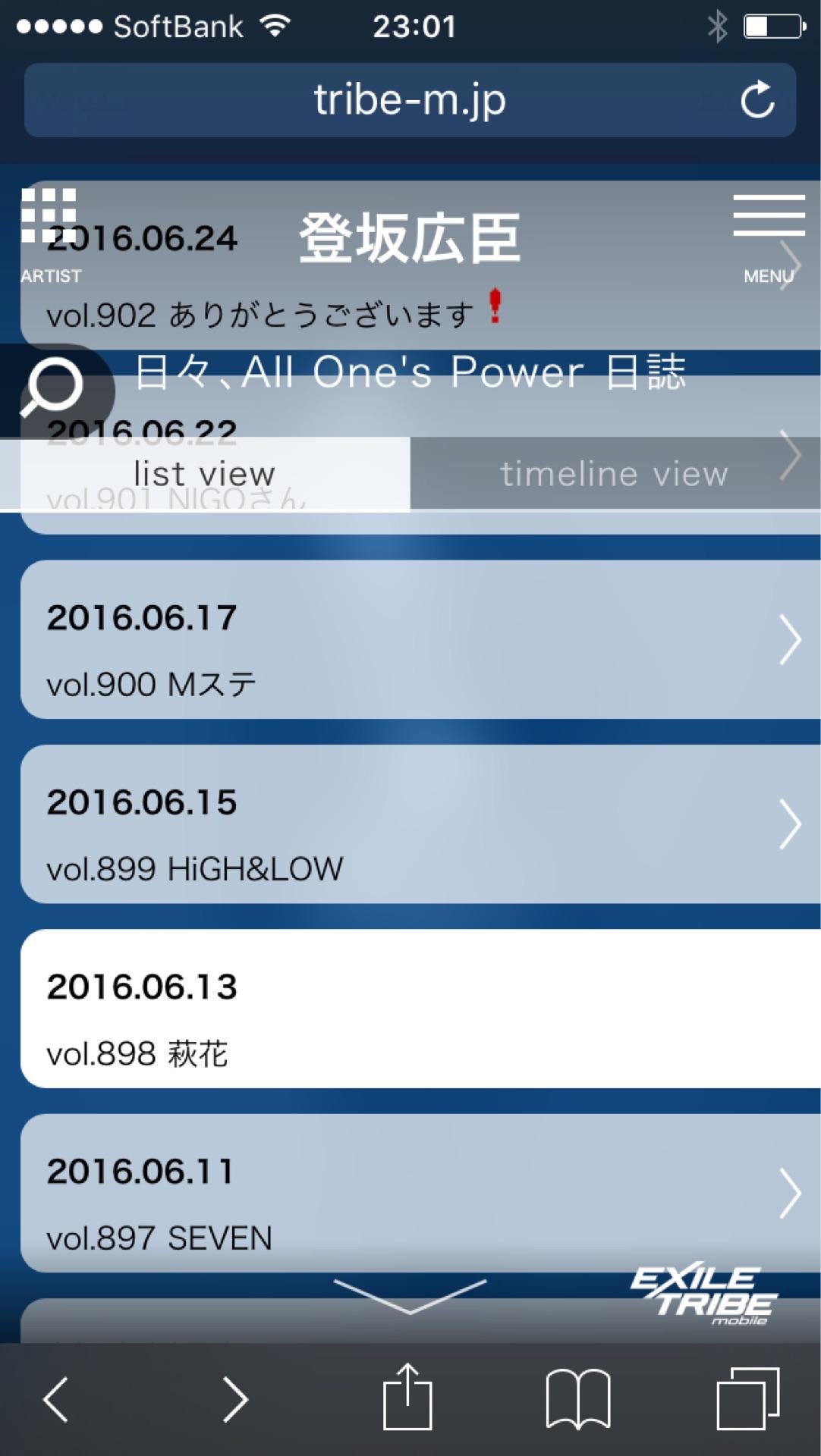Viewport: 821px width, 1456px height.
Task: Share this page via share icon
Action: pos(407,1397)
